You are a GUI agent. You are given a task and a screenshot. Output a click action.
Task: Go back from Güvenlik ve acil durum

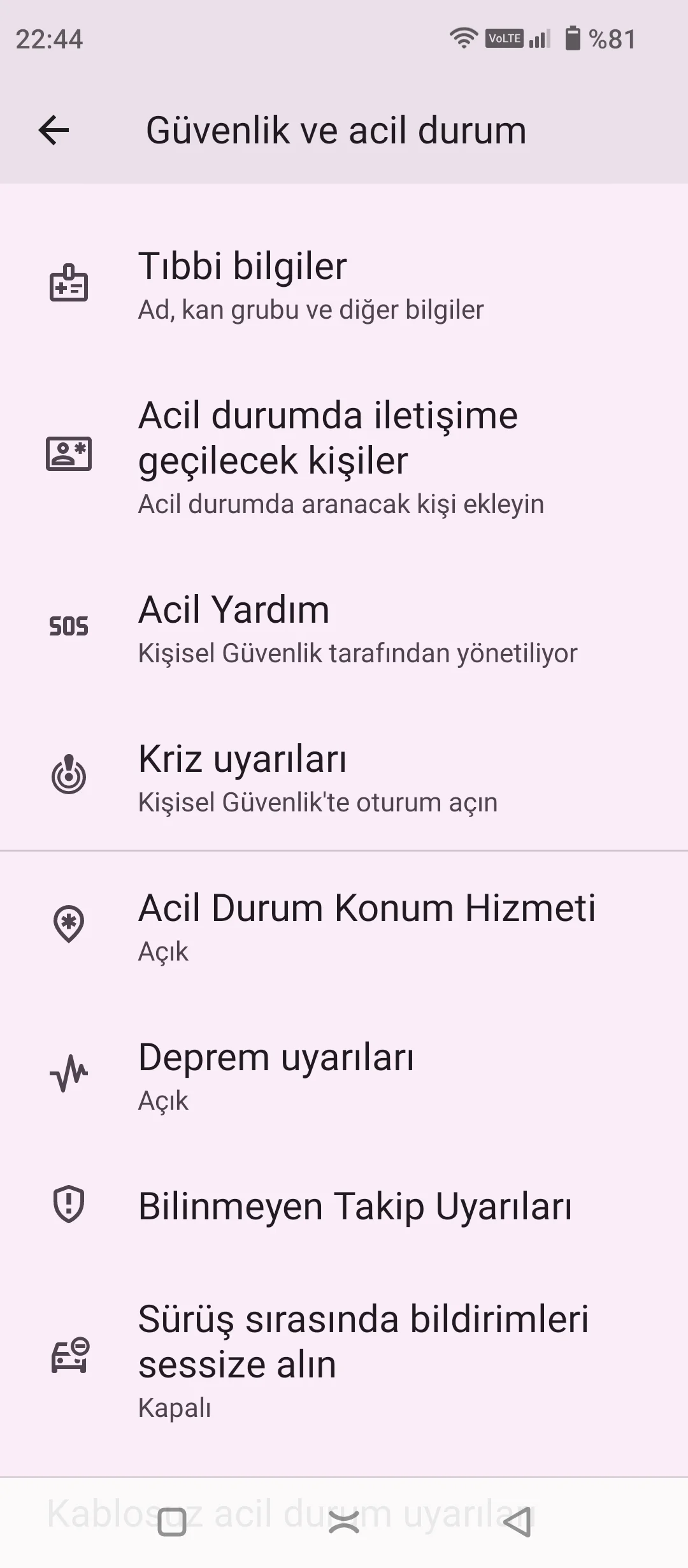tap(54, 131)
